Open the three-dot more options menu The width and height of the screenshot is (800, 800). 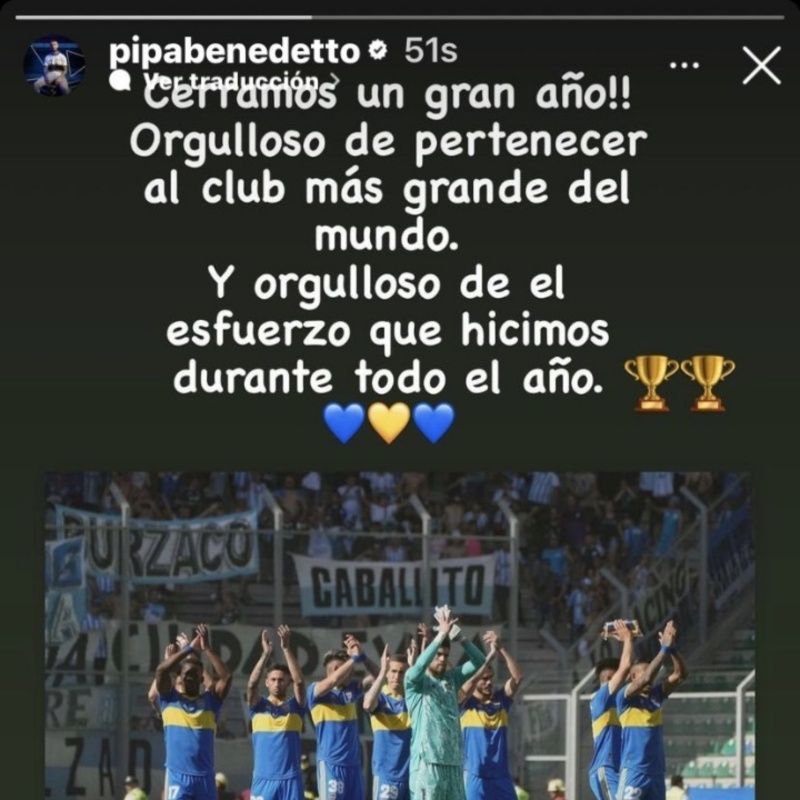tap(684, 65)
